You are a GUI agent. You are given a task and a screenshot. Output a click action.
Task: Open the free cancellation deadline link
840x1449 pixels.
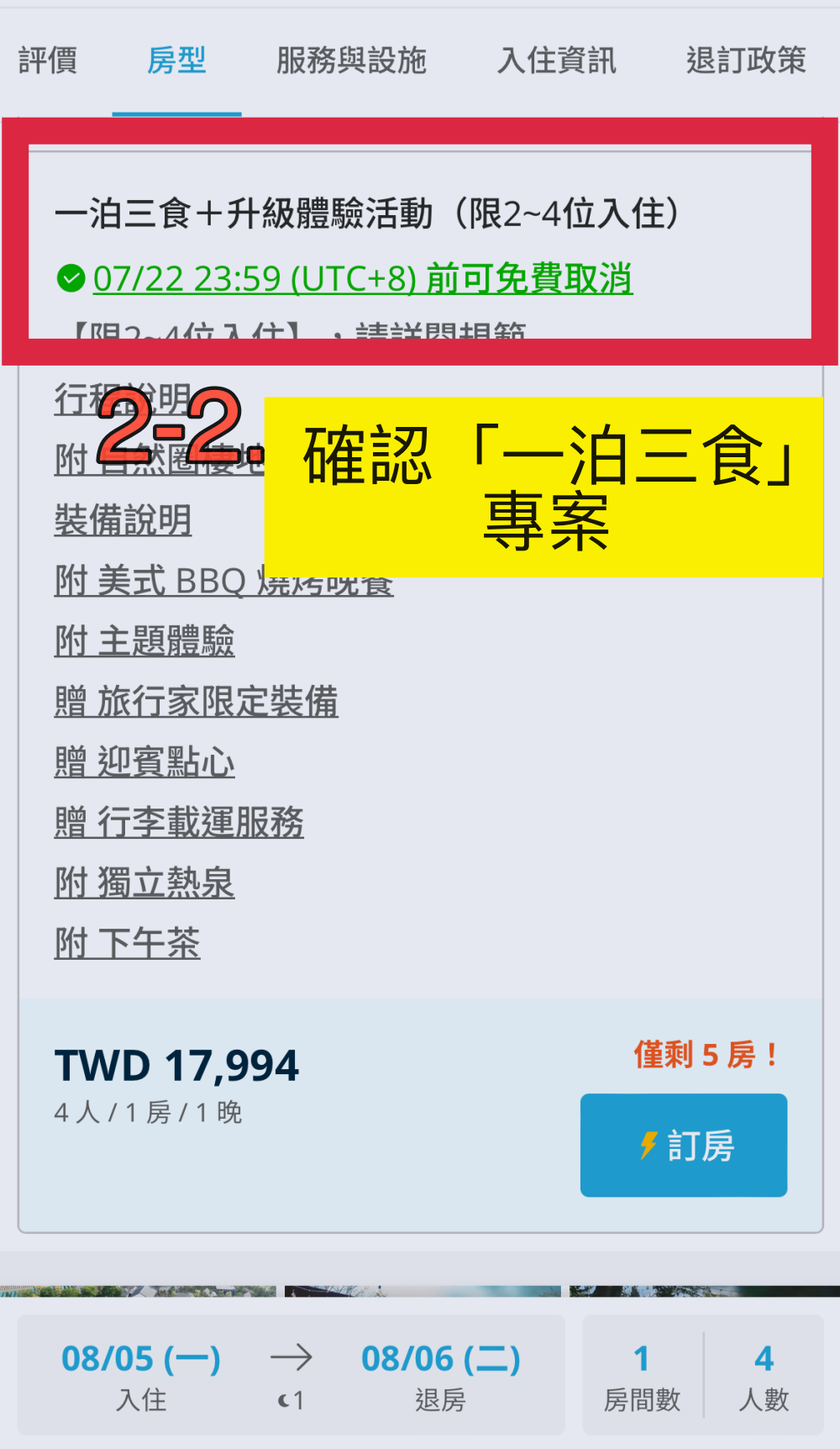pyautogui.click(x=363, y=278)
